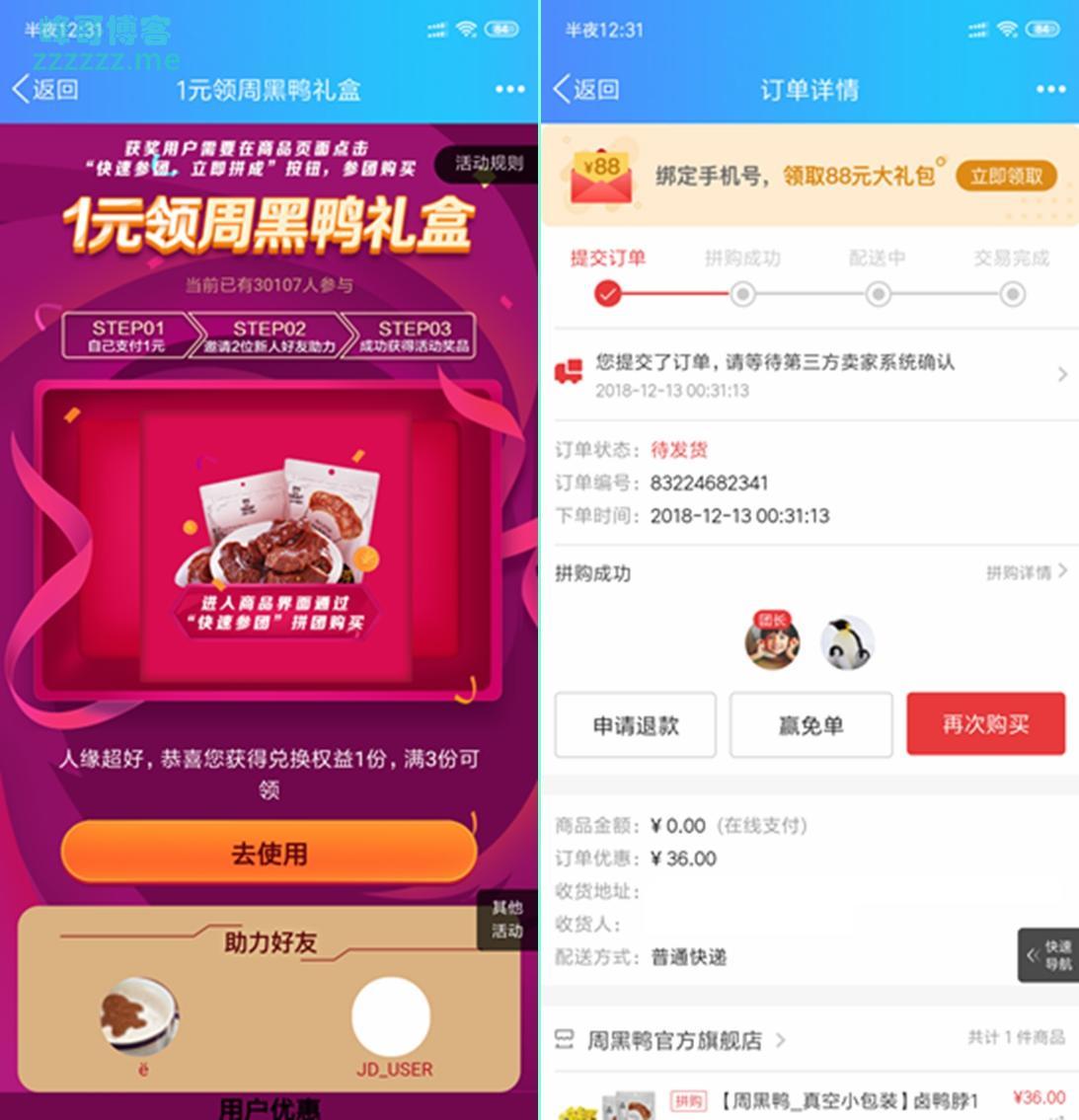This screenshot has width=1079, height=1120.
Task: Open the 其他活动 side tab
Action: coord(507,920)
